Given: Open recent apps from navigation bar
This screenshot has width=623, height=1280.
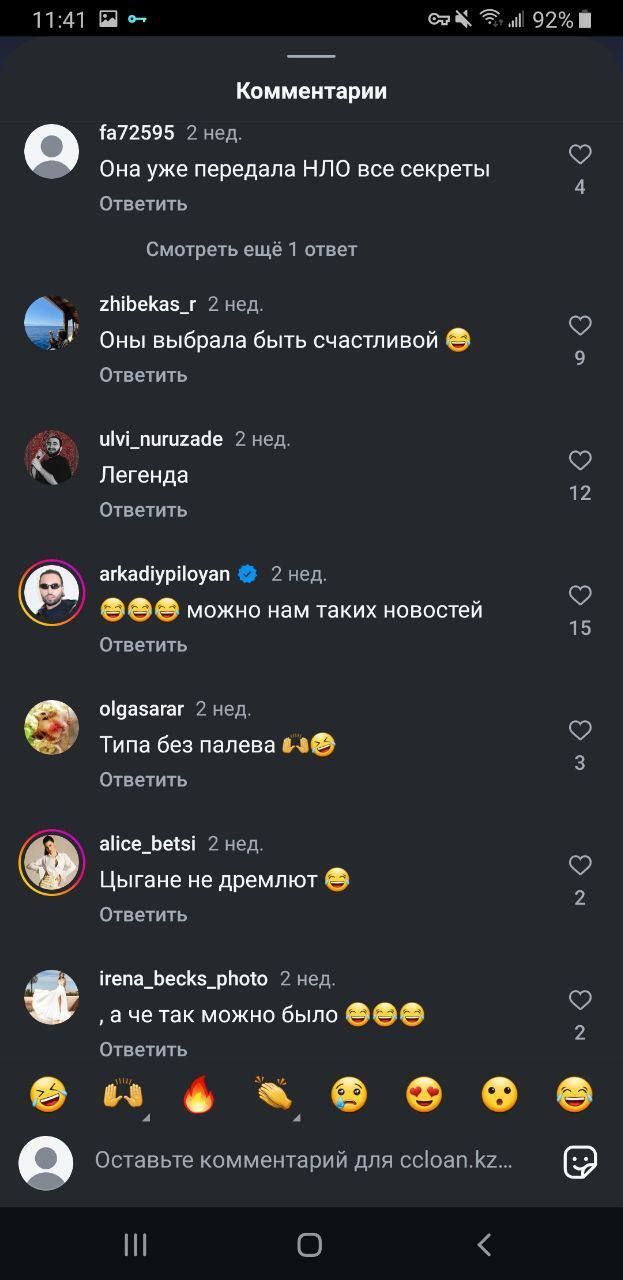Looking at the screenshot, I should (135, 1244).
